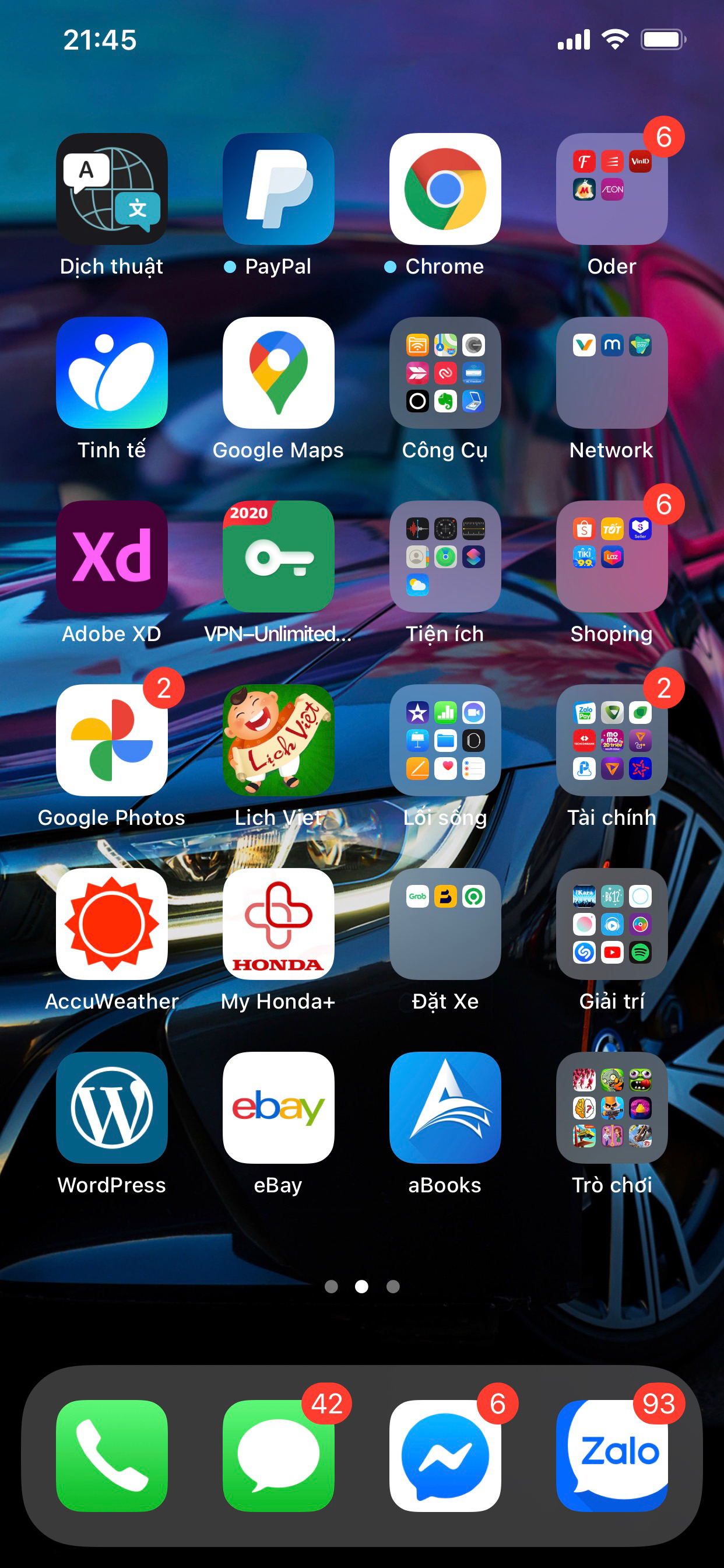Open eBay app
This screenshot has width=724, height=1568.
(x=278, y=1108)
